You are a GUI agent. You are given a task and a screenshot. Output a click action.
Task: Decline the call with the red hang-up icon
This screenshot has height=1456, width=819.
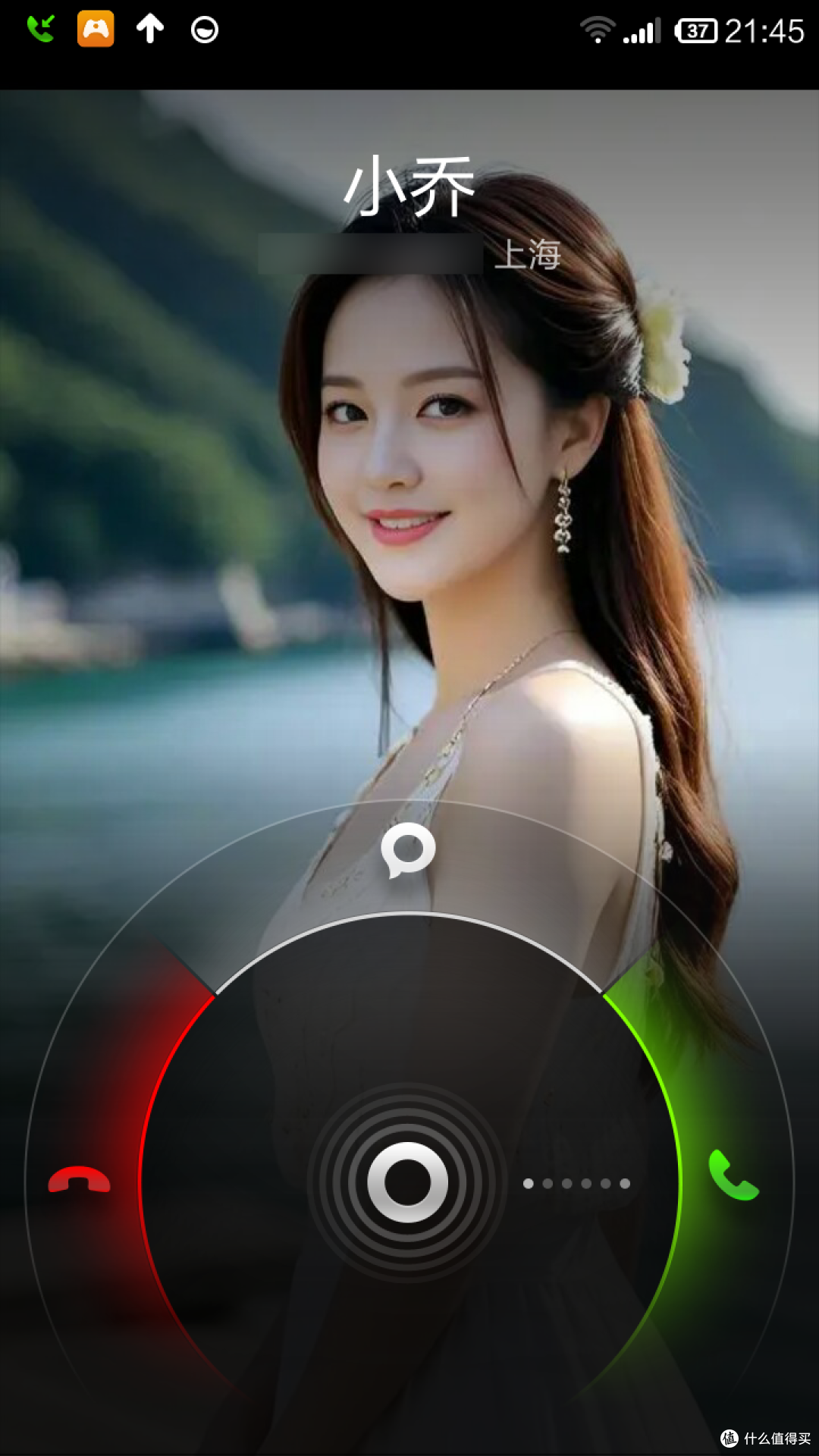point(79,1180)
